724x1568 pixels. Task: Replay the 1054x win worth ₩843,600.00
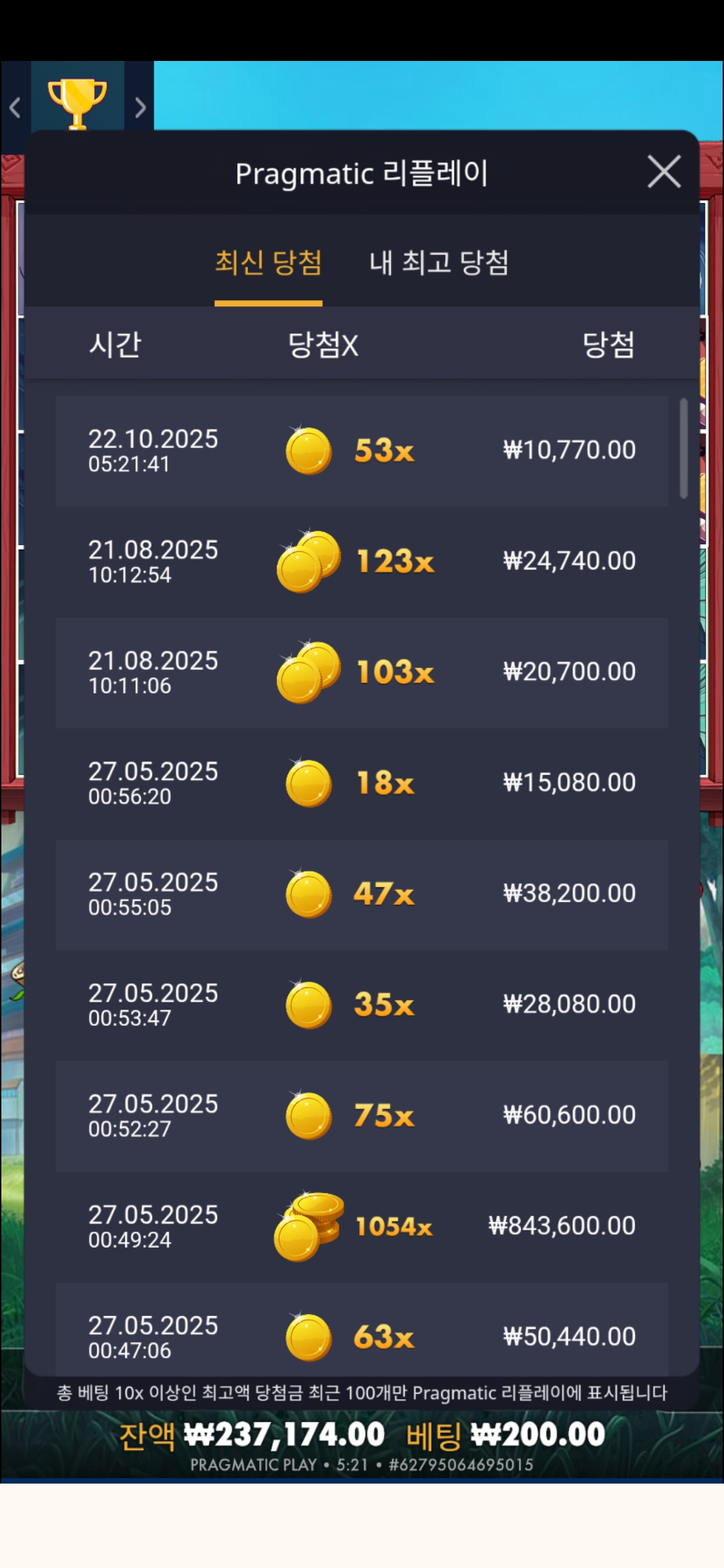point(361,1226)
